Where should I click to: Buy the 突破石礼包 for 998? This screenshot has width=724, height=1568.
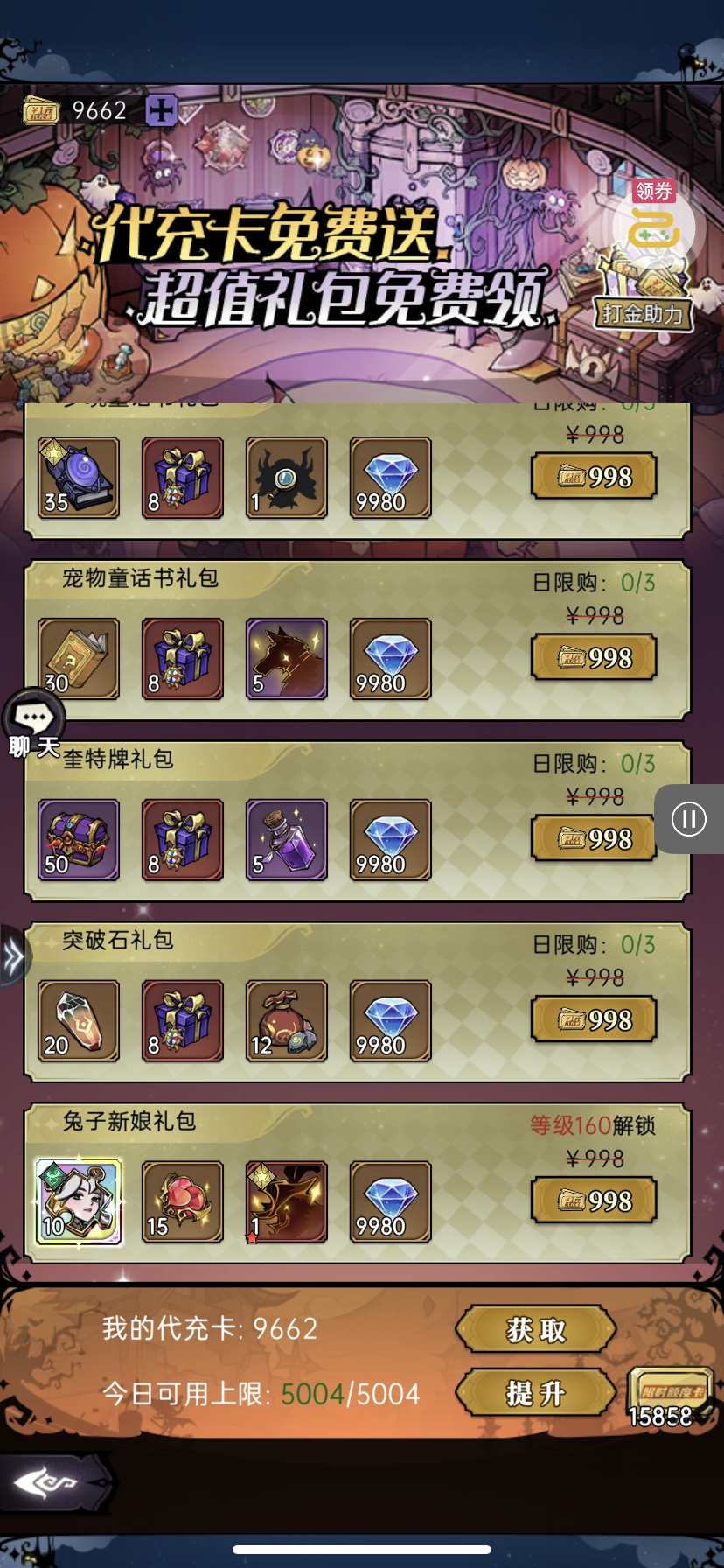(594, 1019)
